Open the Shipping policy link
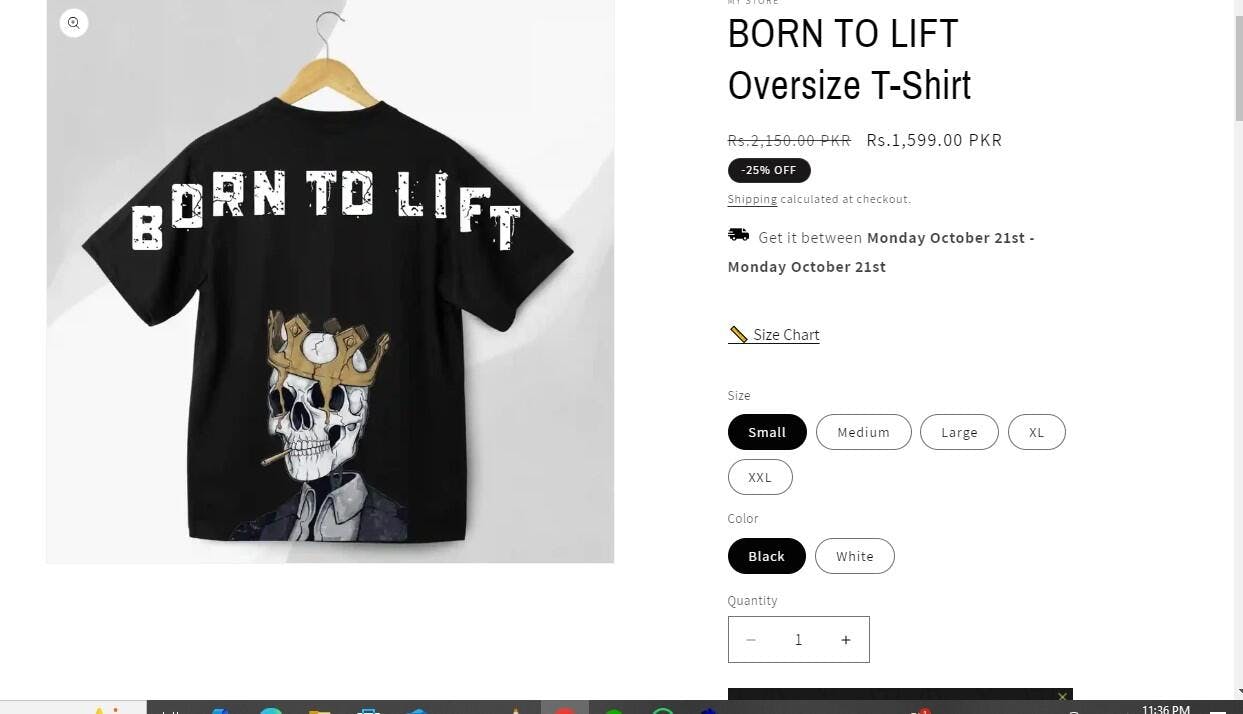The image size is (1243, 714). 752,199
